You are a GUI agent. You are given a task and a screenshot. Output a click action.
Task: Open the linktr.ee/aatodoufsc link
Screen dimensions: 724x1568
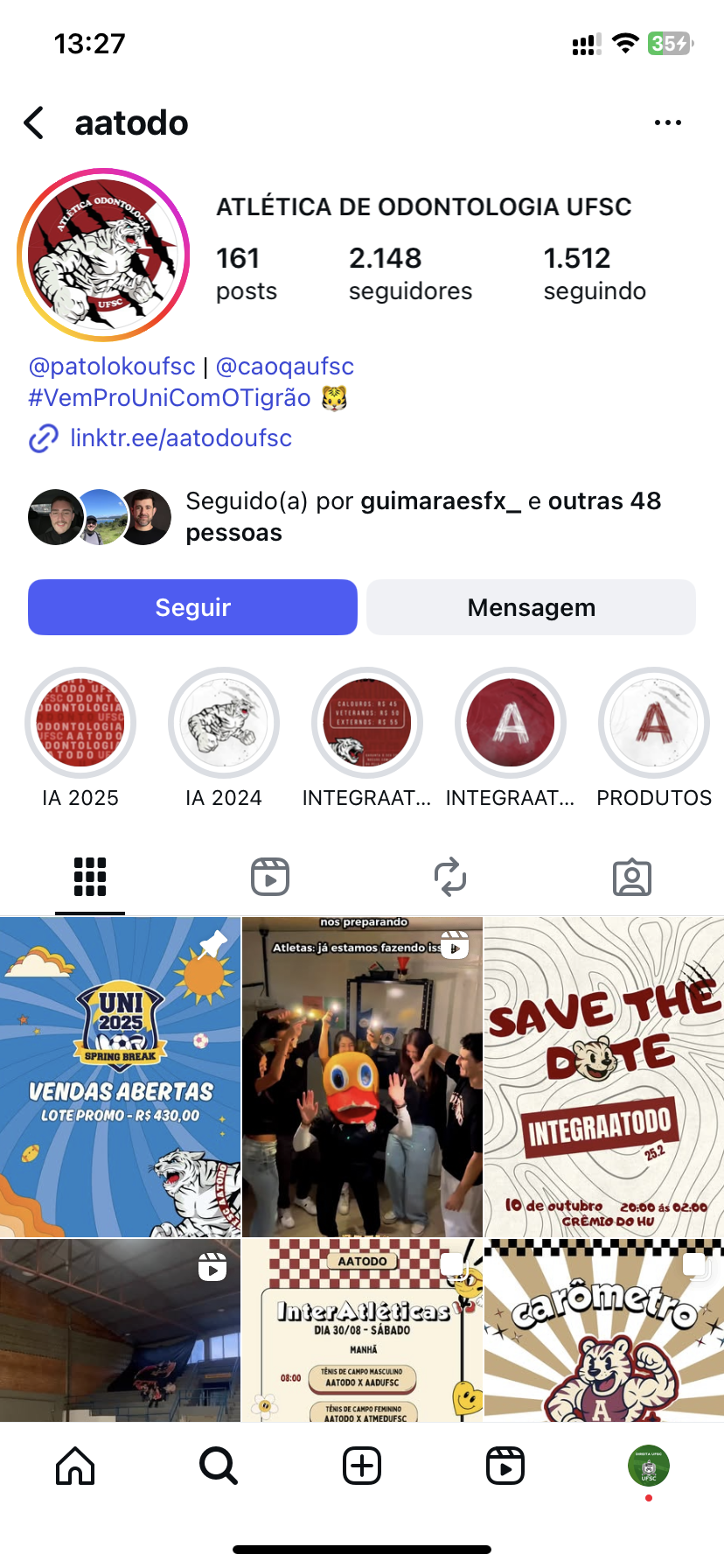click(180, 437)
